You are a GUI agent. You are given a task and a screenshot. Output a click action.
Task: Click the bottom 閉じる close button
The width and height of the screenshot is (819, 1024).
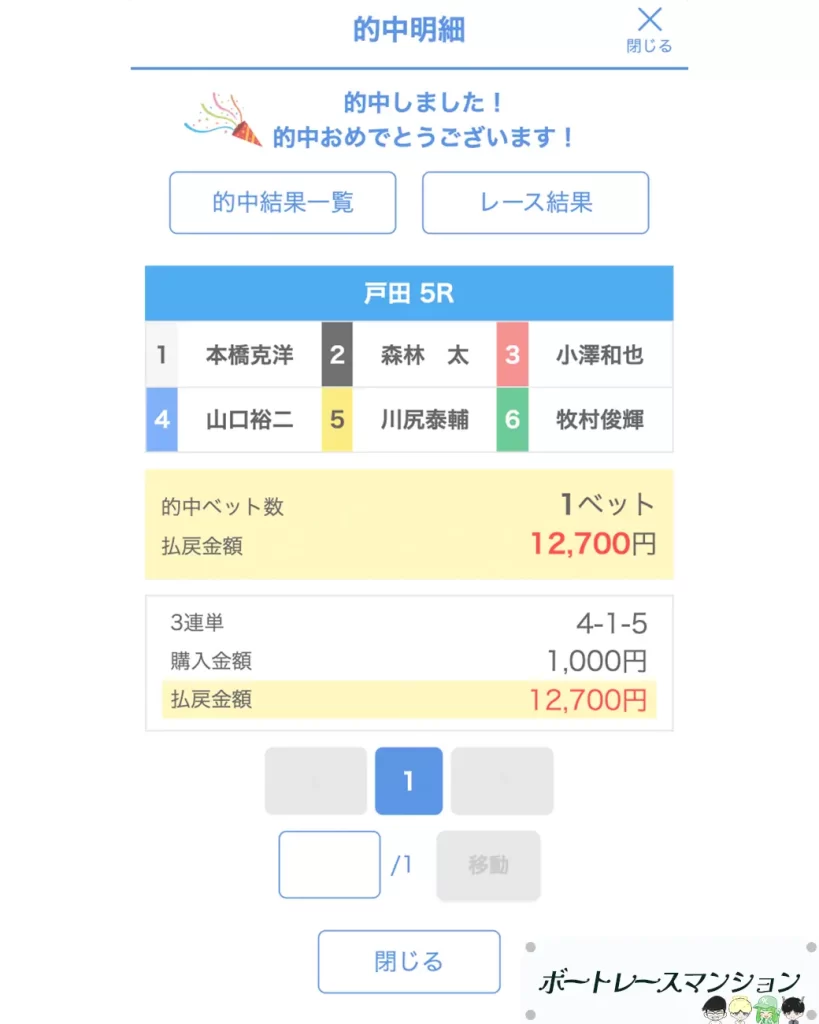coord(408,960)
